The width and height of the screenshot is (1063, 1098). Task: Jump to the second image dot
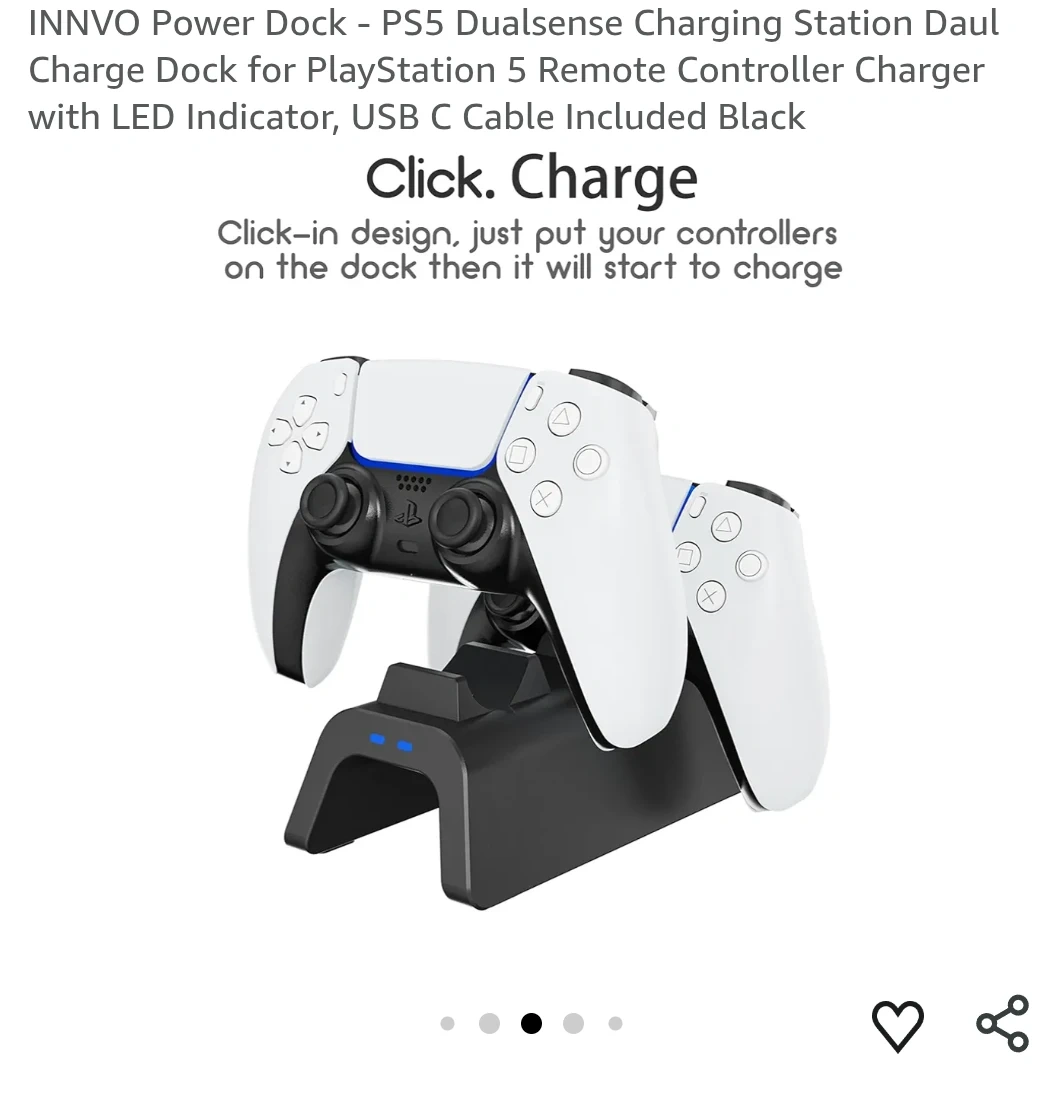pos(489,1023)
